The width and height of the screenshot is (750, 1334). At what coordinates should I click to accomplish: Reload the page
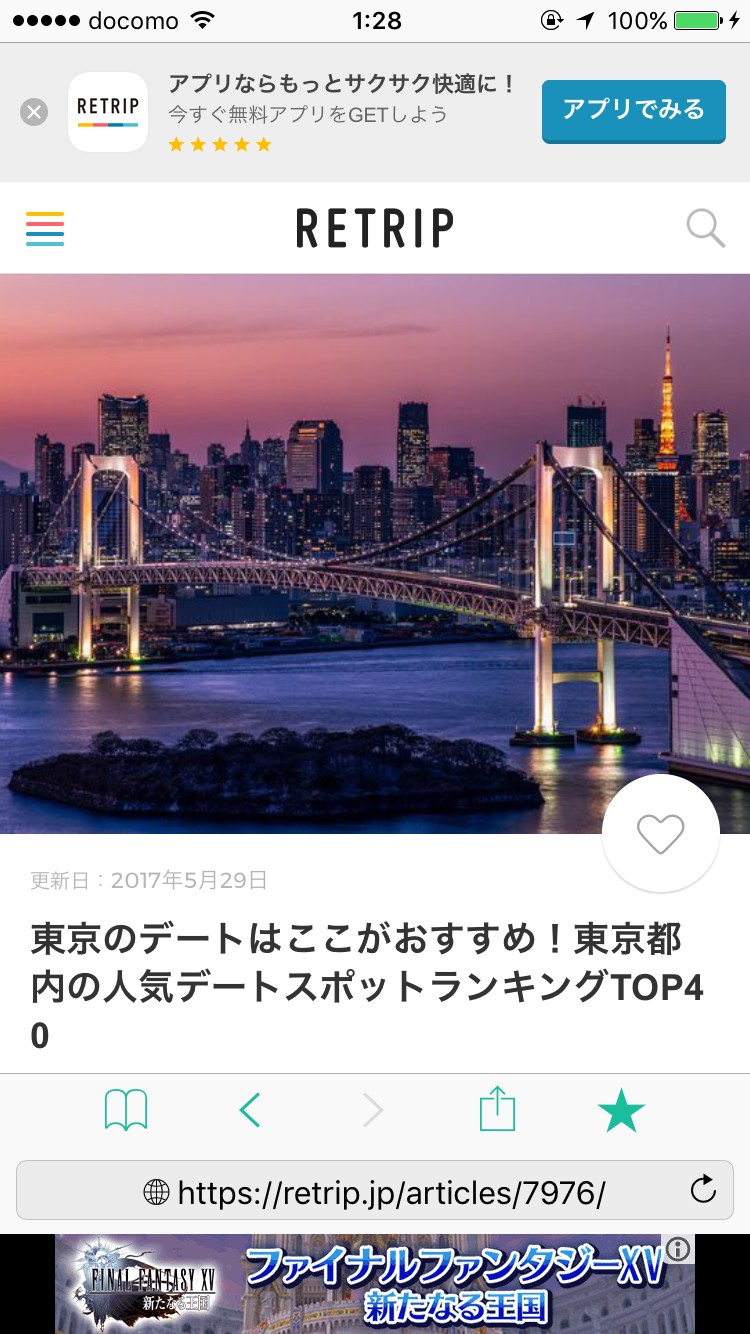703,1190
